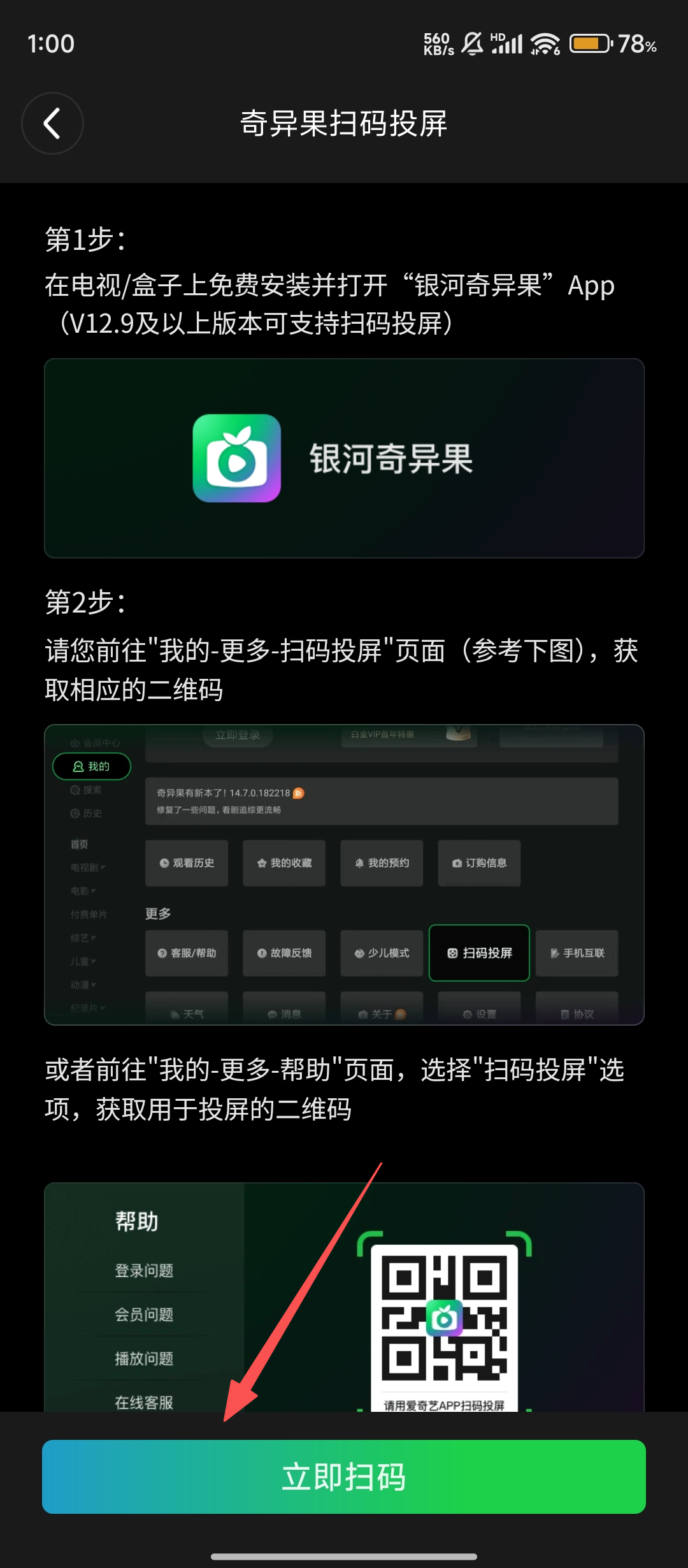
Task: Tap the 立即扫码 button
Action: click(344, 1476)
